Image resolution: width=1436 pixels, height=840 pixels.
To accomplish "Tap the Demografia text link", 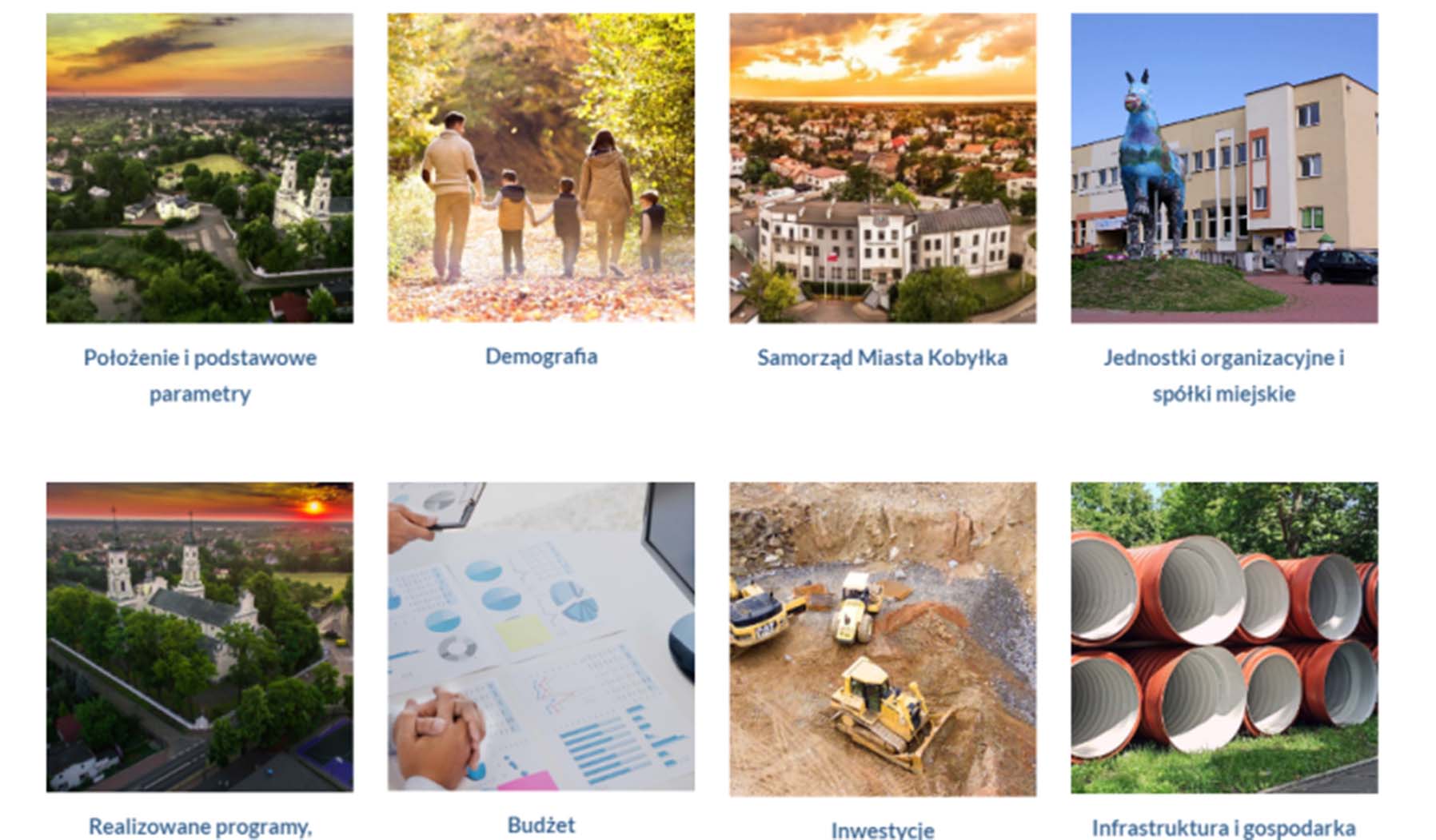I will [541, 356].
